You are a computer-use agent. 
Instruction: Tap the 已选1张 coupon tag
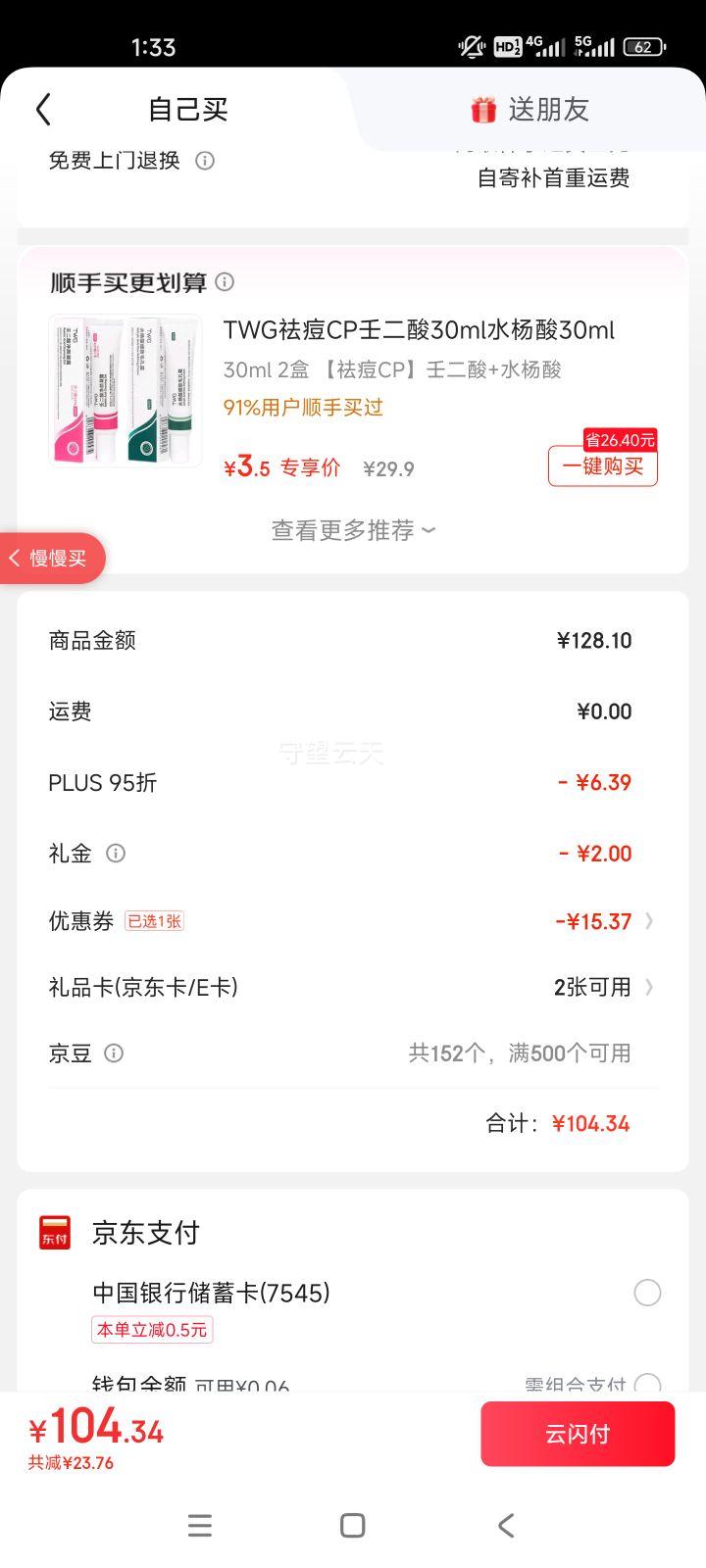154,920
